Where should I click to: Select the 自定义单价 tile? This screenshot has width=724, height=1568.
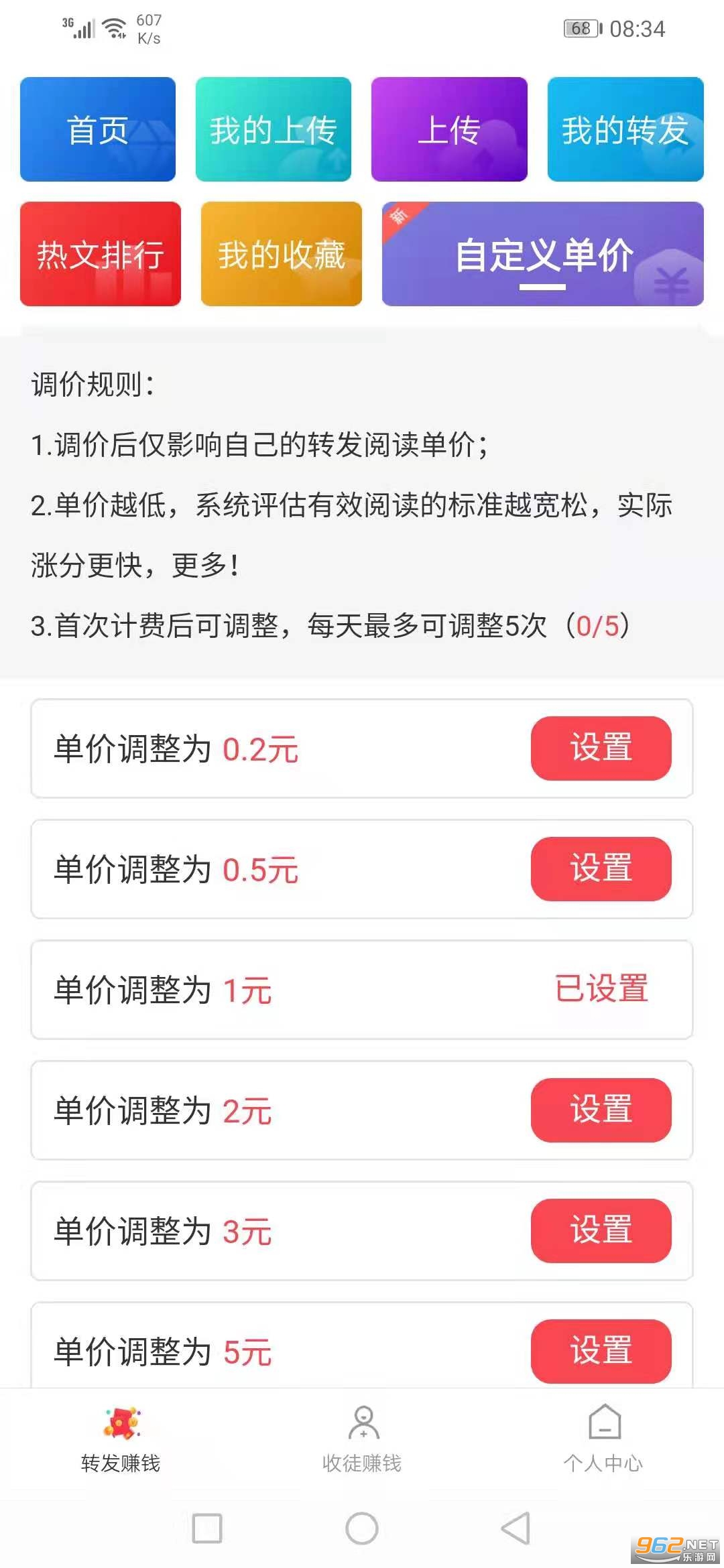543,254
